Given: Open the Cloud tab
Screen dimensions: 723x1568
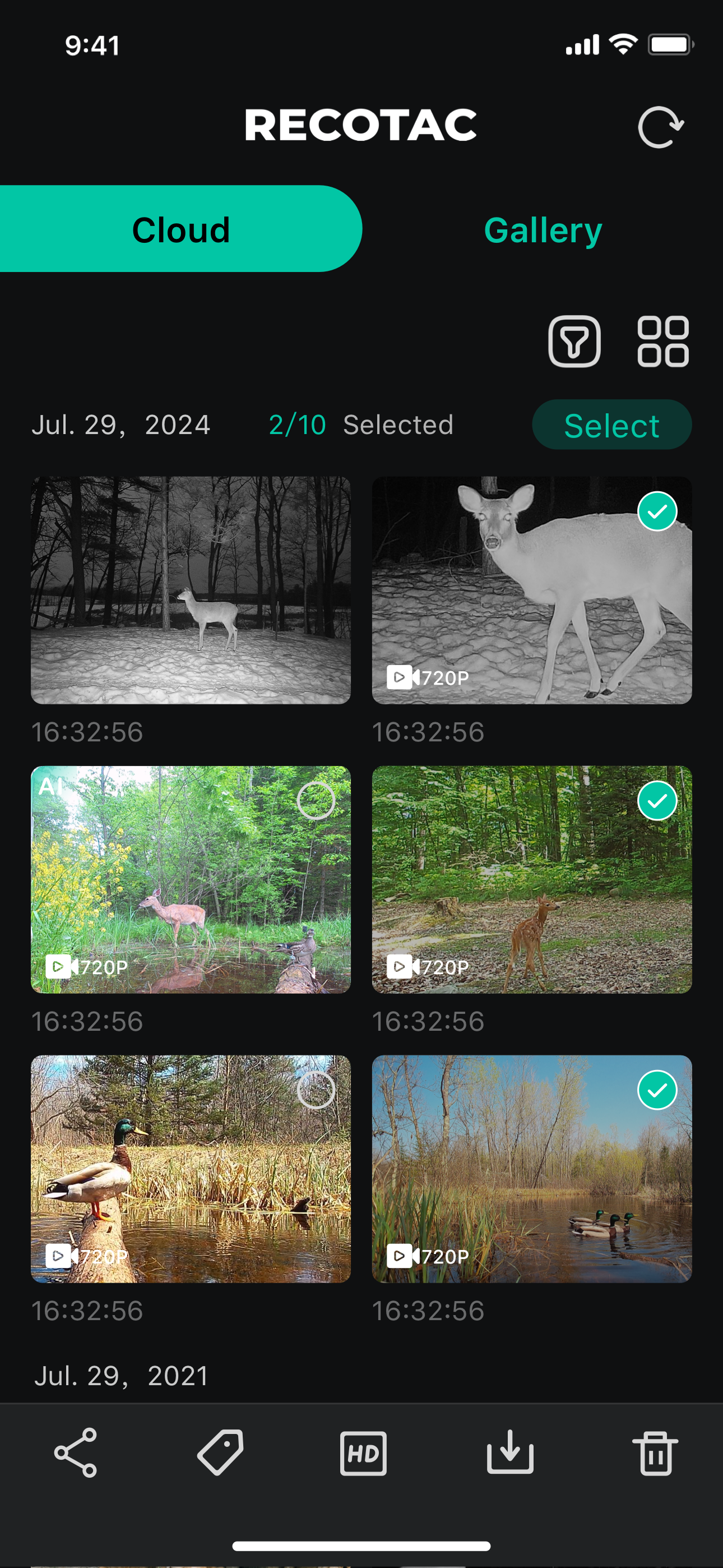Looking at the screenshot, I should [180, 229].
